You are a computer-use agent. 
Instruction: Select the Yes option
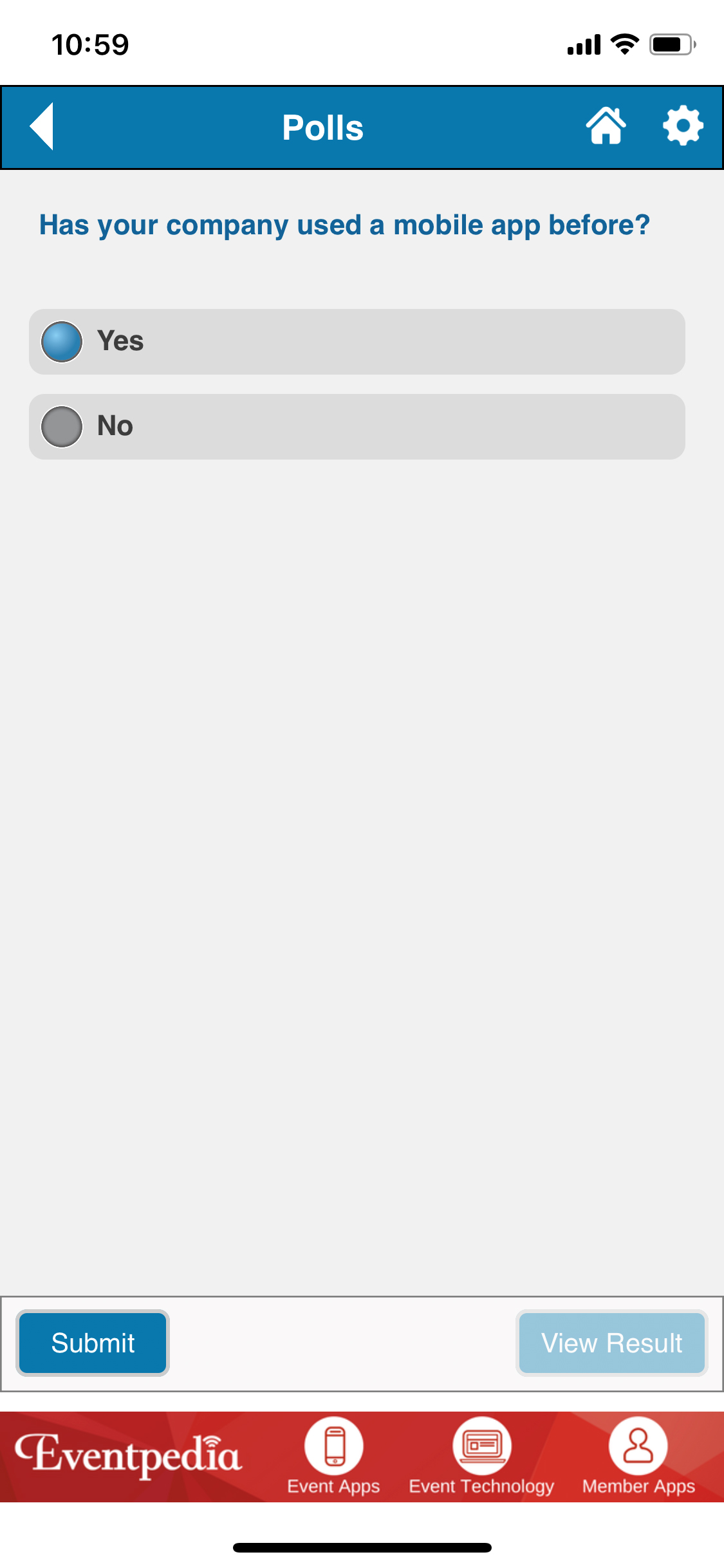click(x=62, y=342)
